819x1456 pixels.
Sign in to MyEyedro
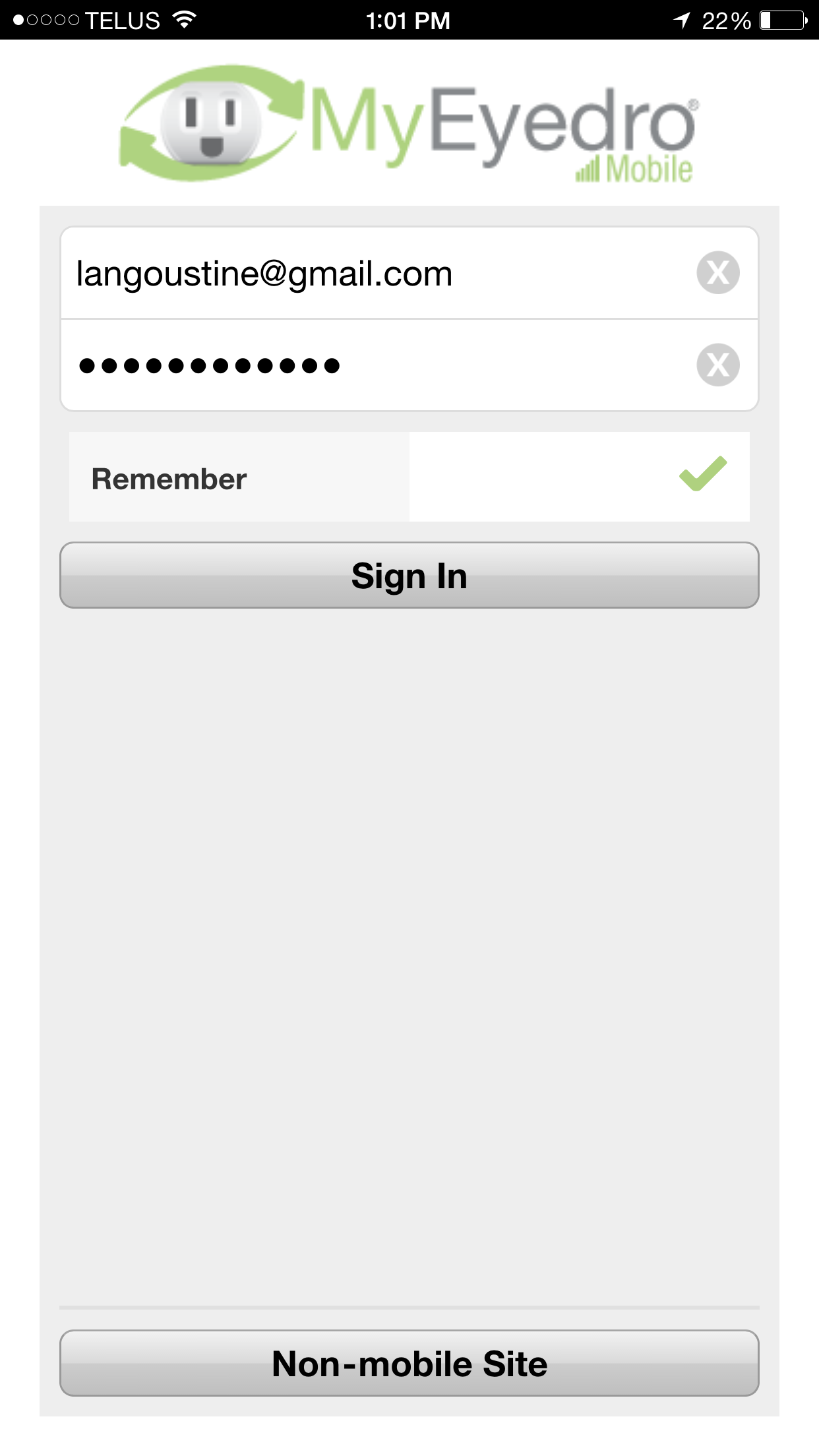point(409,575)
